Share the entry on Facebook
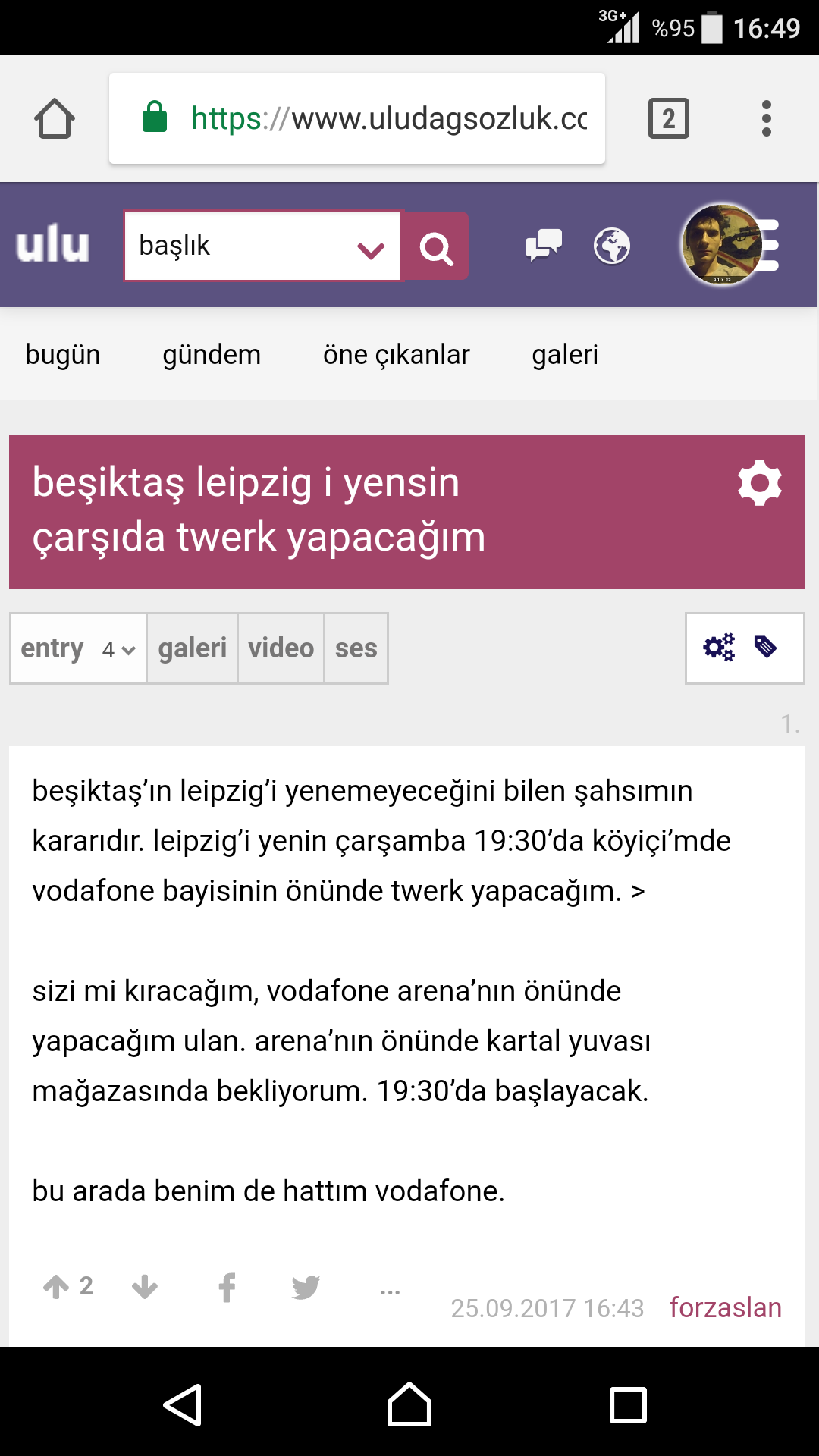The height and width of the screenshot is (1456, 819). tap(227, 1287)
